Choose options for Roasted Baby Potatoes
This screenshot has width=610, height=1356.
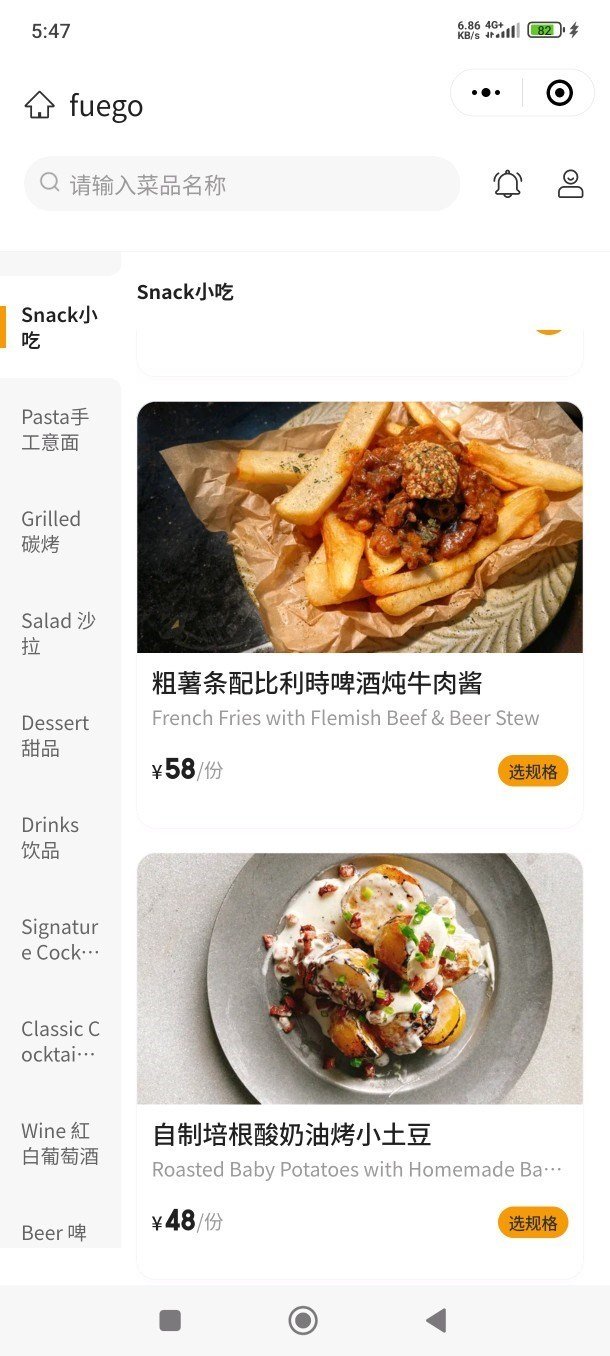[533, 1222]
